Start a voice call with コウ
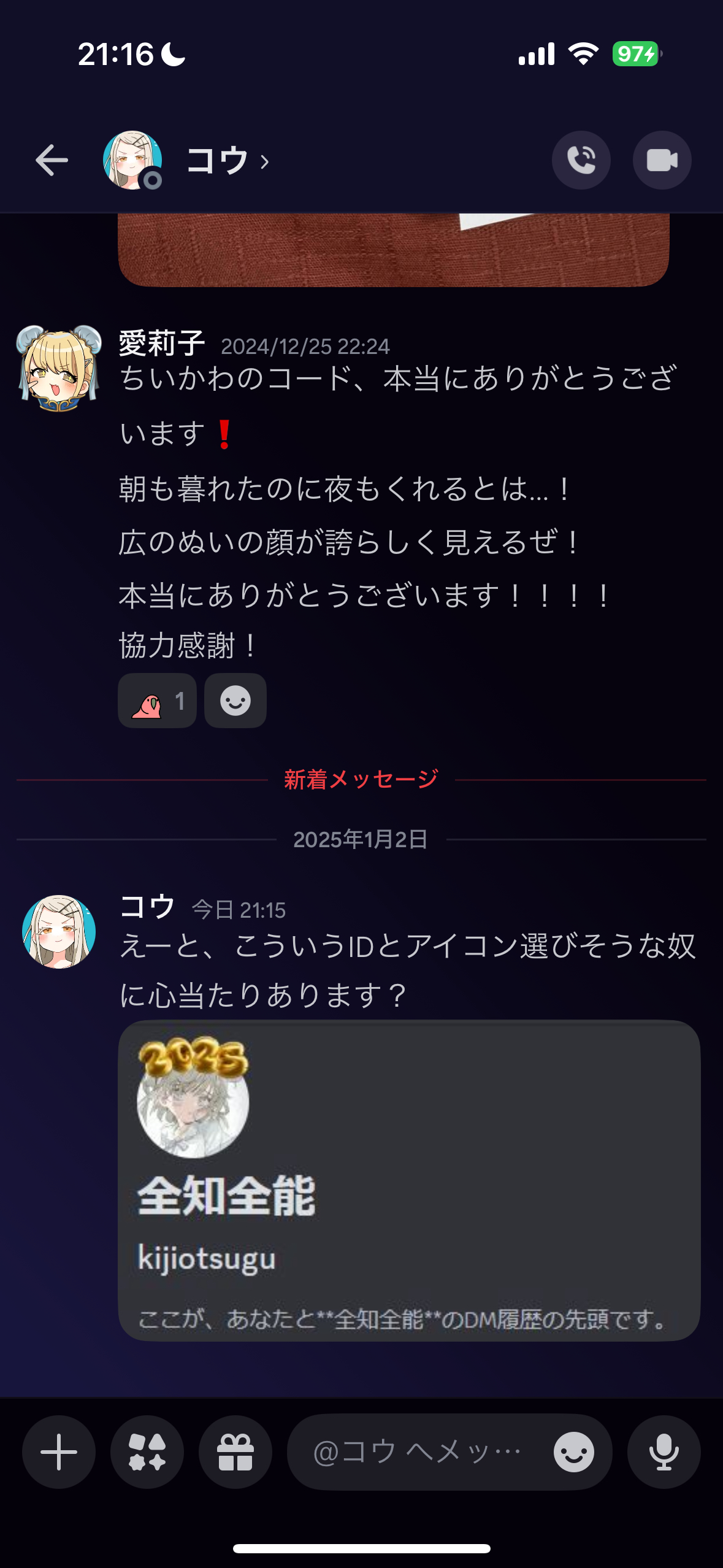The width and height of the screenshot is (723, 1568). pos(581,161)
